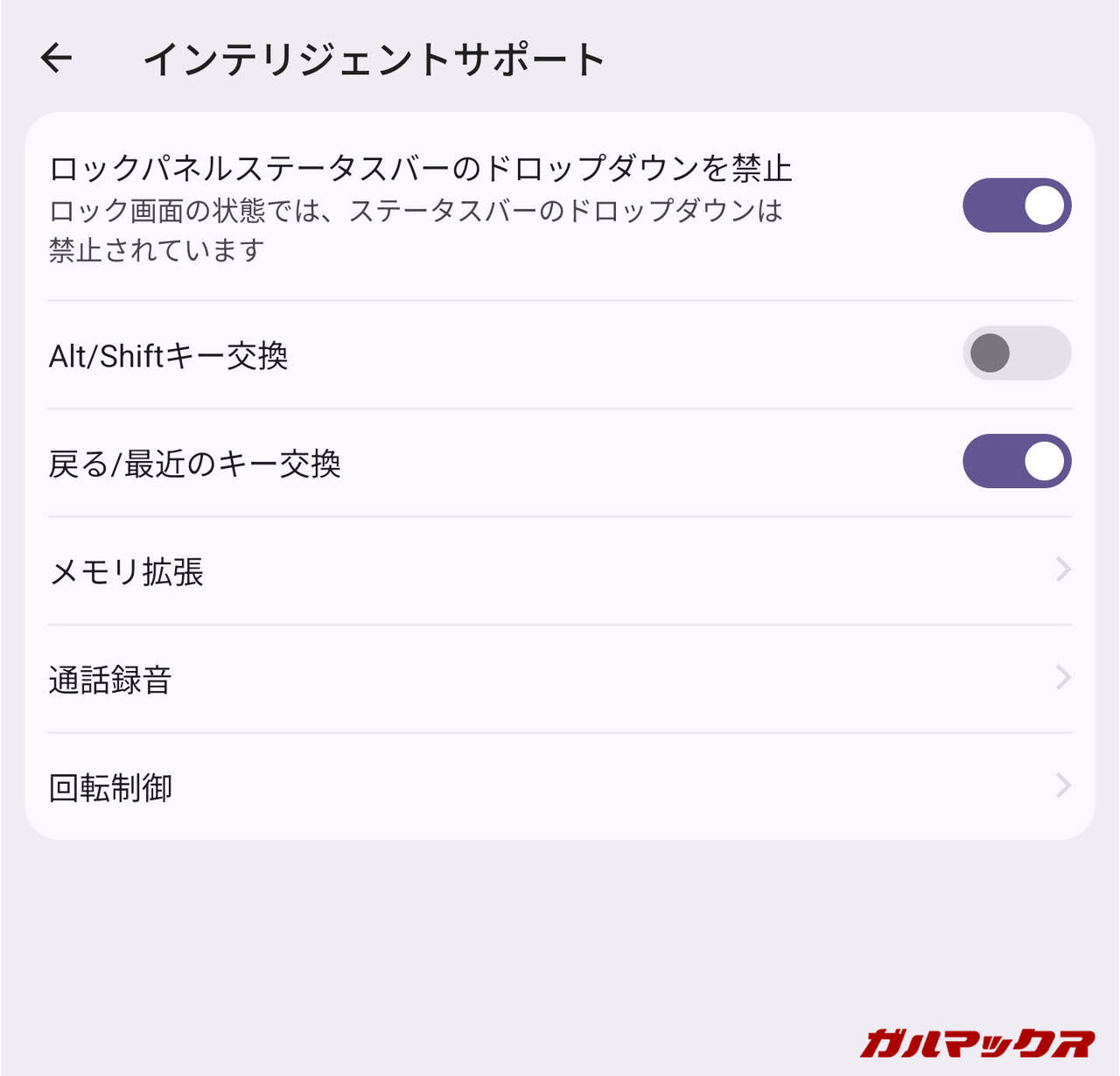Open メモリ拡張 settings

click(x=560, y=571)
